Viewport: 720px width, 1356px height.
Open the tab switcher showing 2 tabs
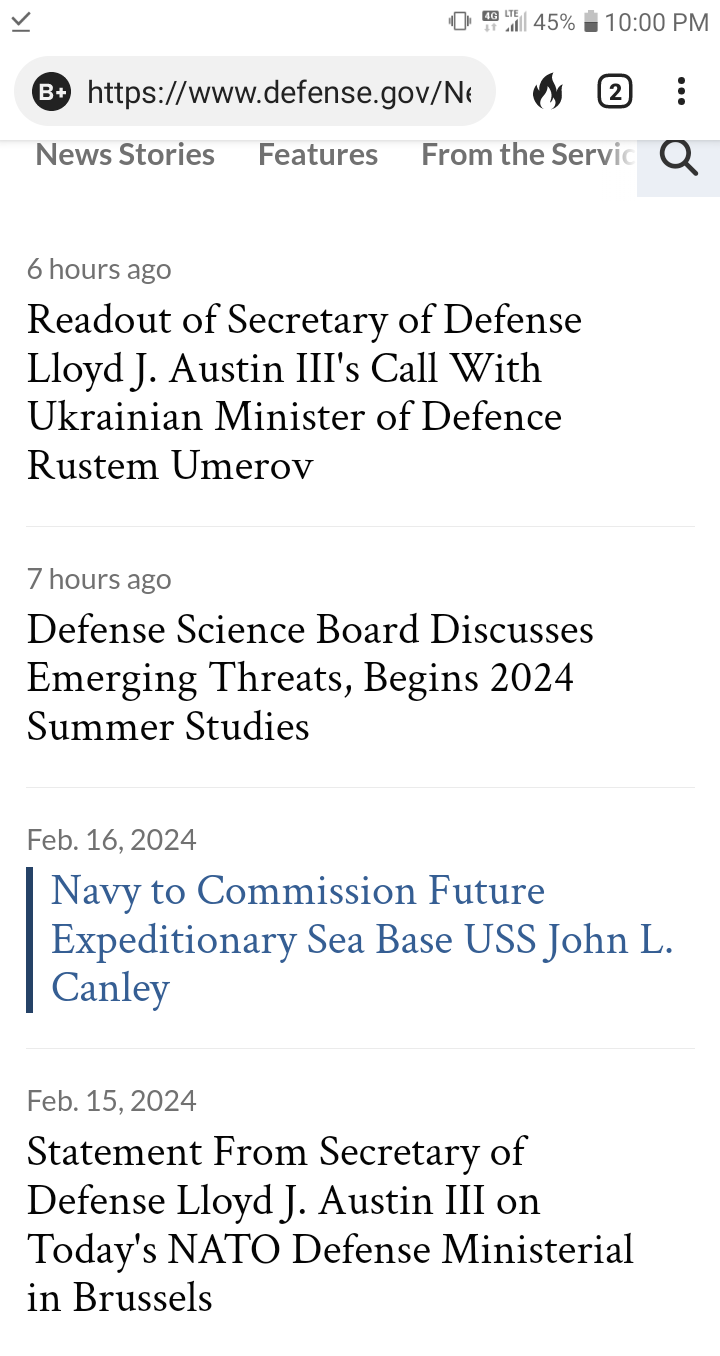[x=614, y=93]
